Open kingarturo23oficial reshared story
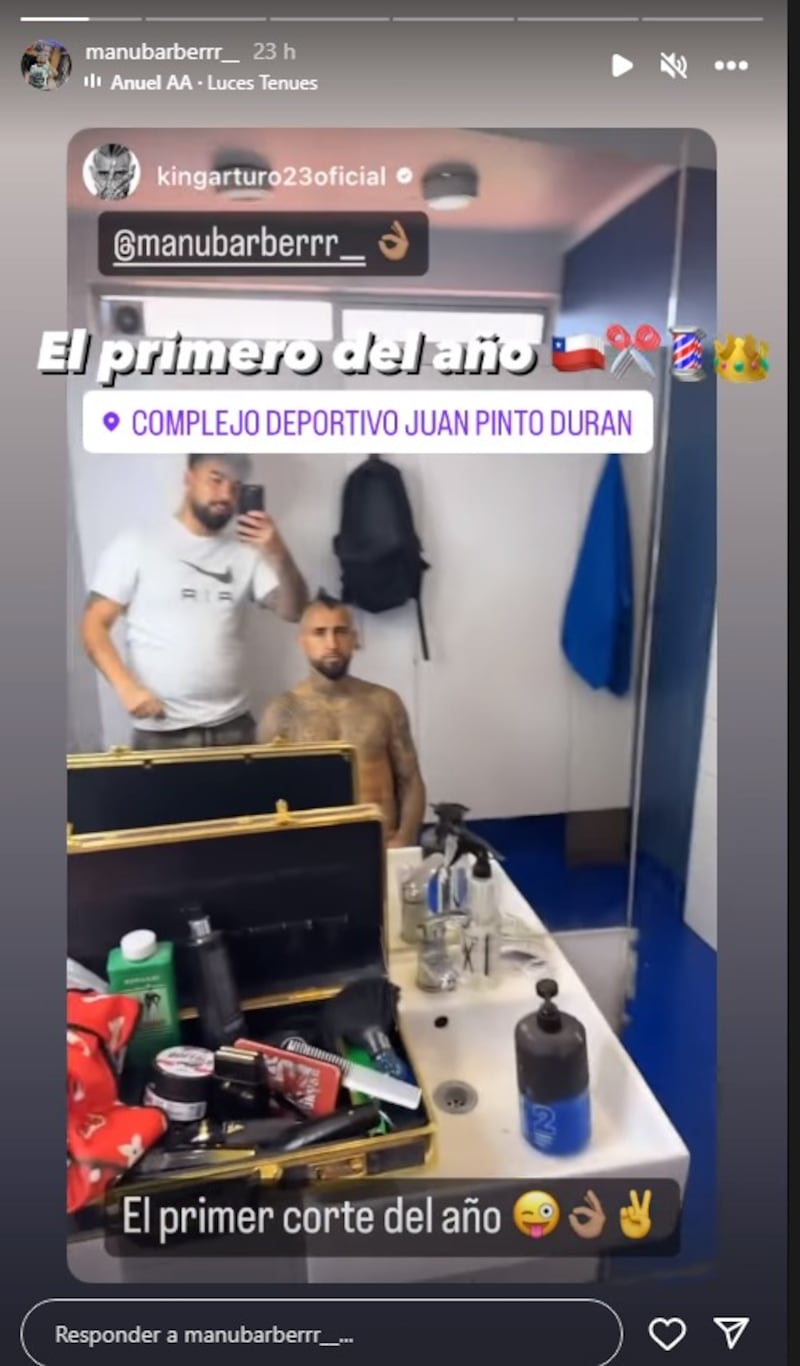 pyautogui.click(x=270, y=177)
